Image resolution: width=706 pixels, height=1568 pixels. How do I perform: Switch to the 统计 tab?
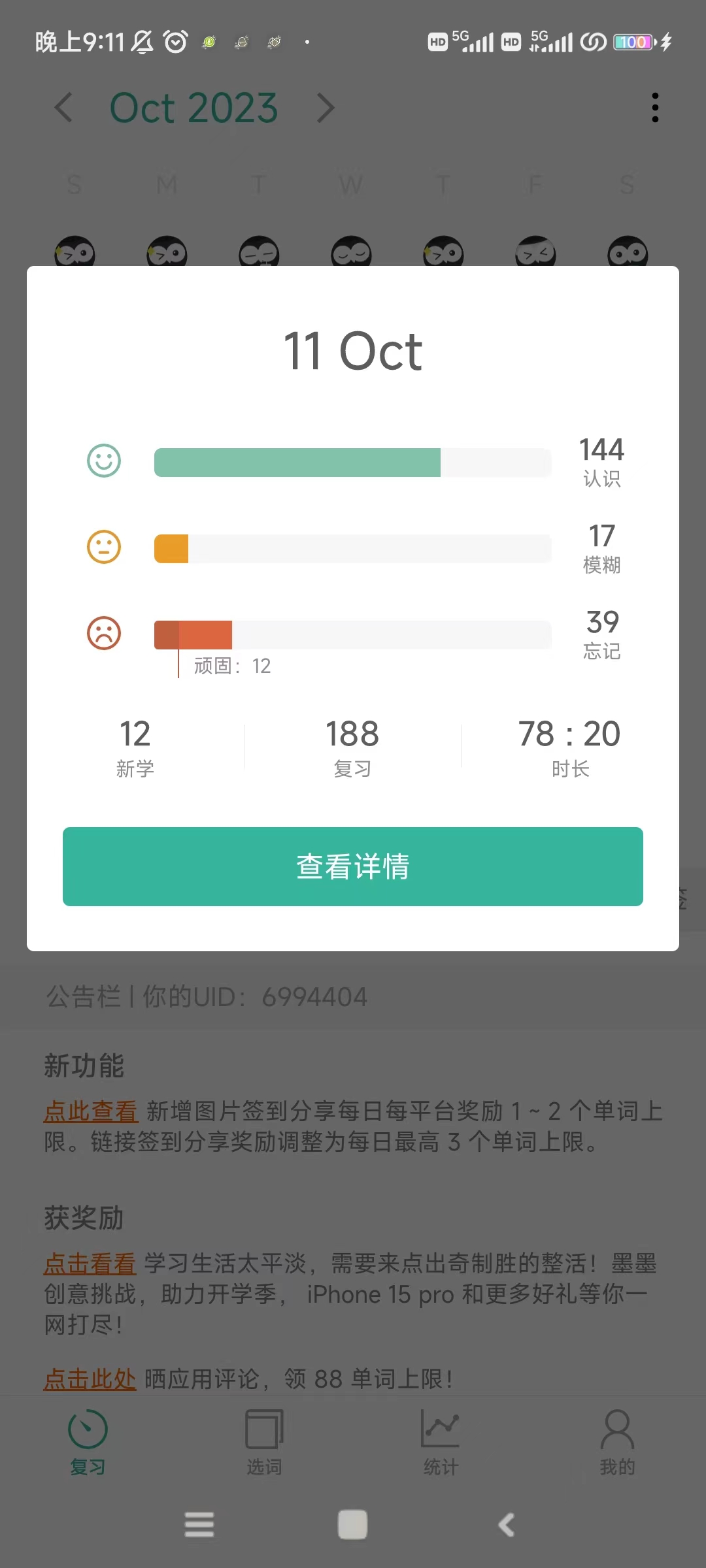[441, 1443]
